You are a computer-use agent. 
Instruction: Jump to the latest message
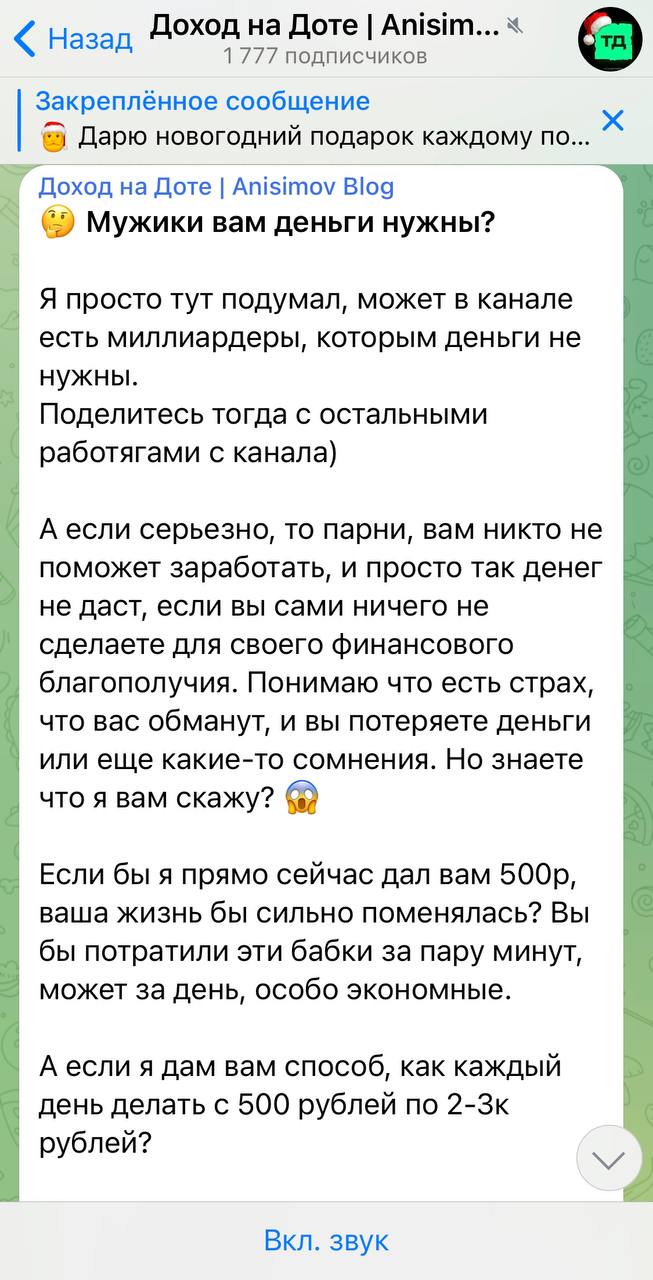(609, 1158)
